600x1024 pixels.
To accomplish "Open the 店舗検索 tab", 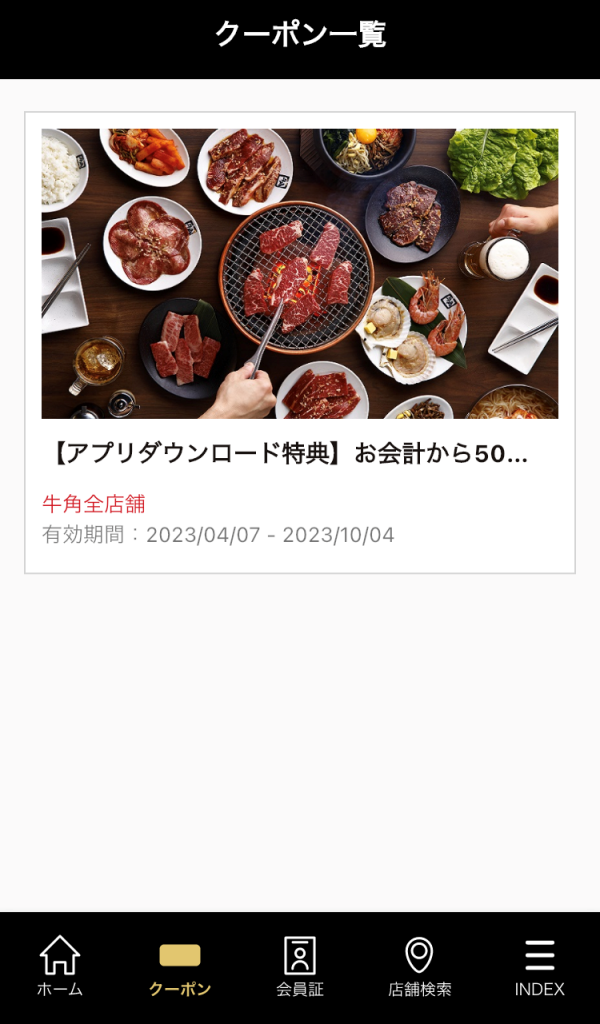I will (420, 967).
